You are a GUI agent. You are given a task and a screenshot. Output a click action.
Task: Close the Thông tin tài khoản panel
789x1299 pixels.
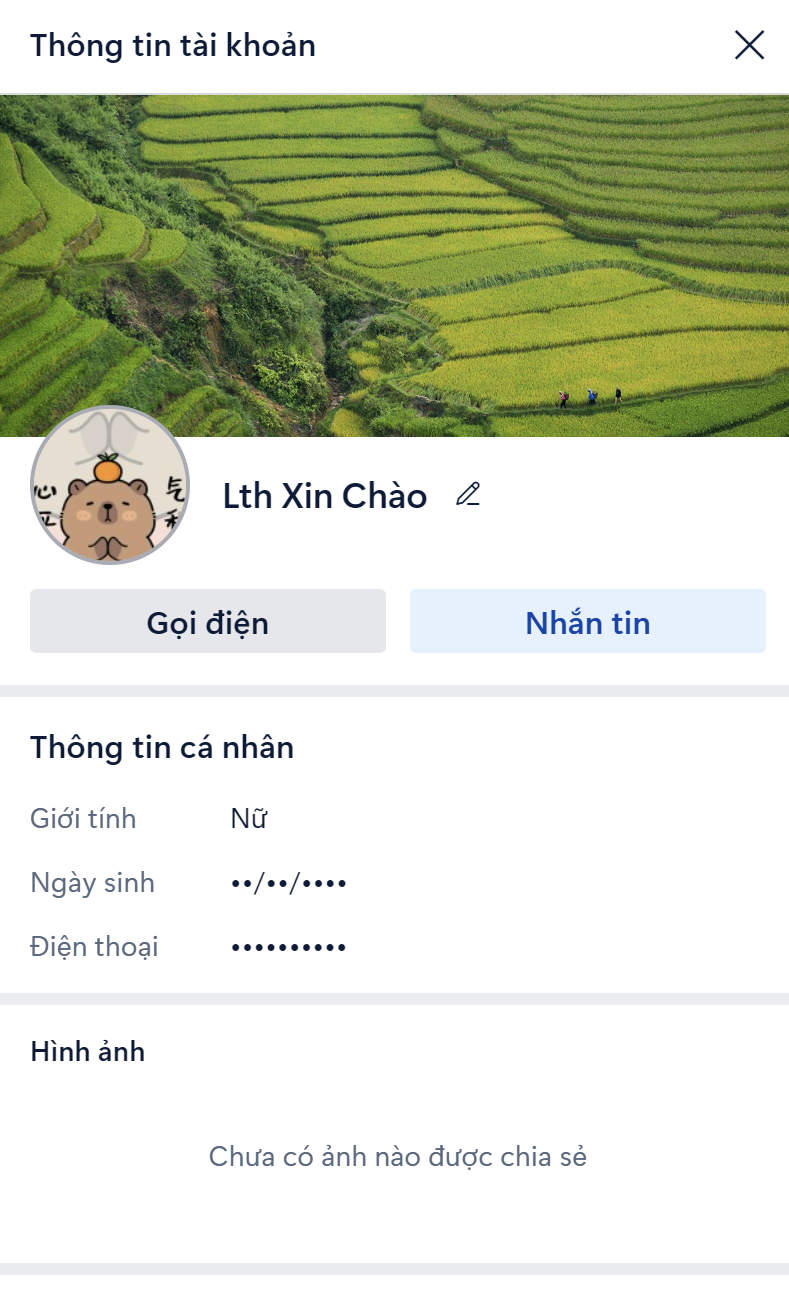749,45
